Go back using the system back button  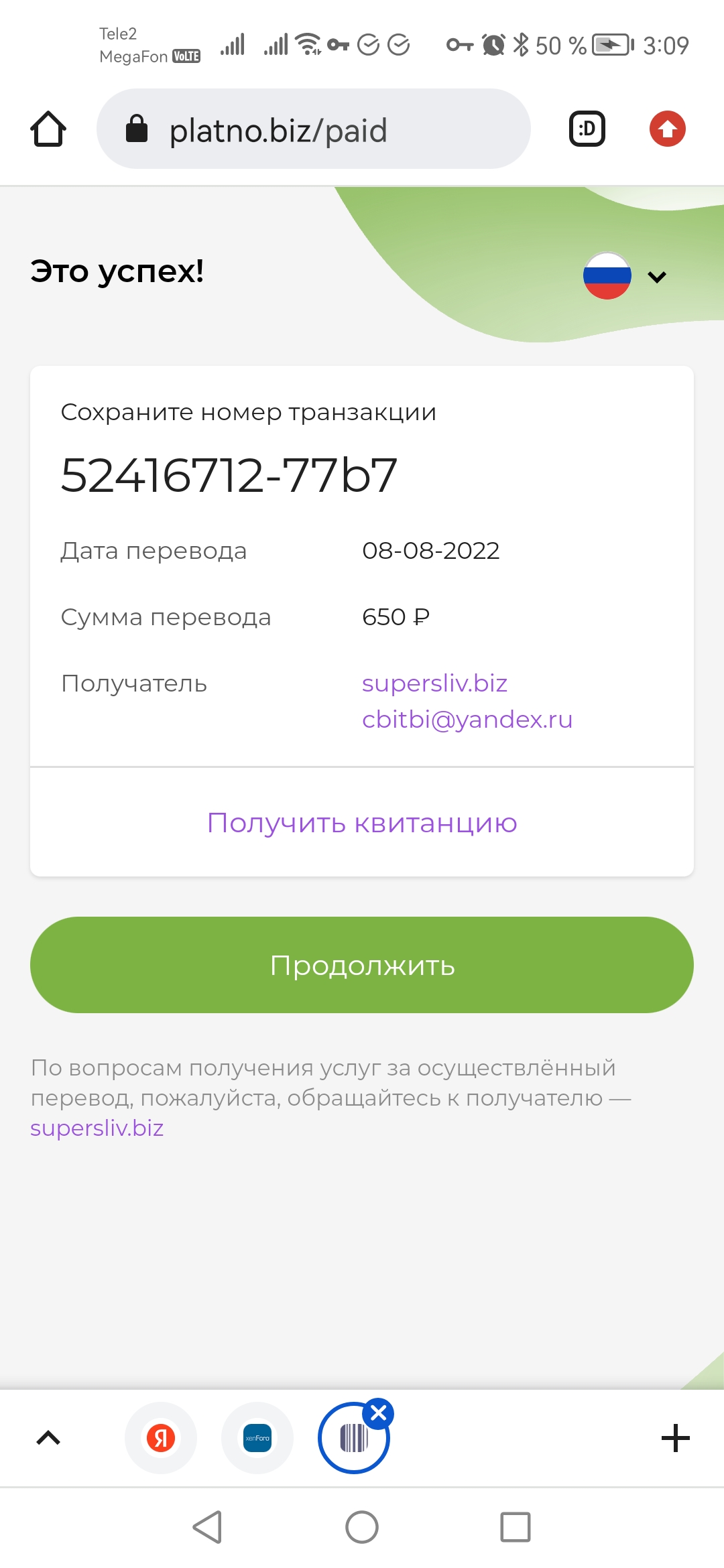[x=208, y=1527]
